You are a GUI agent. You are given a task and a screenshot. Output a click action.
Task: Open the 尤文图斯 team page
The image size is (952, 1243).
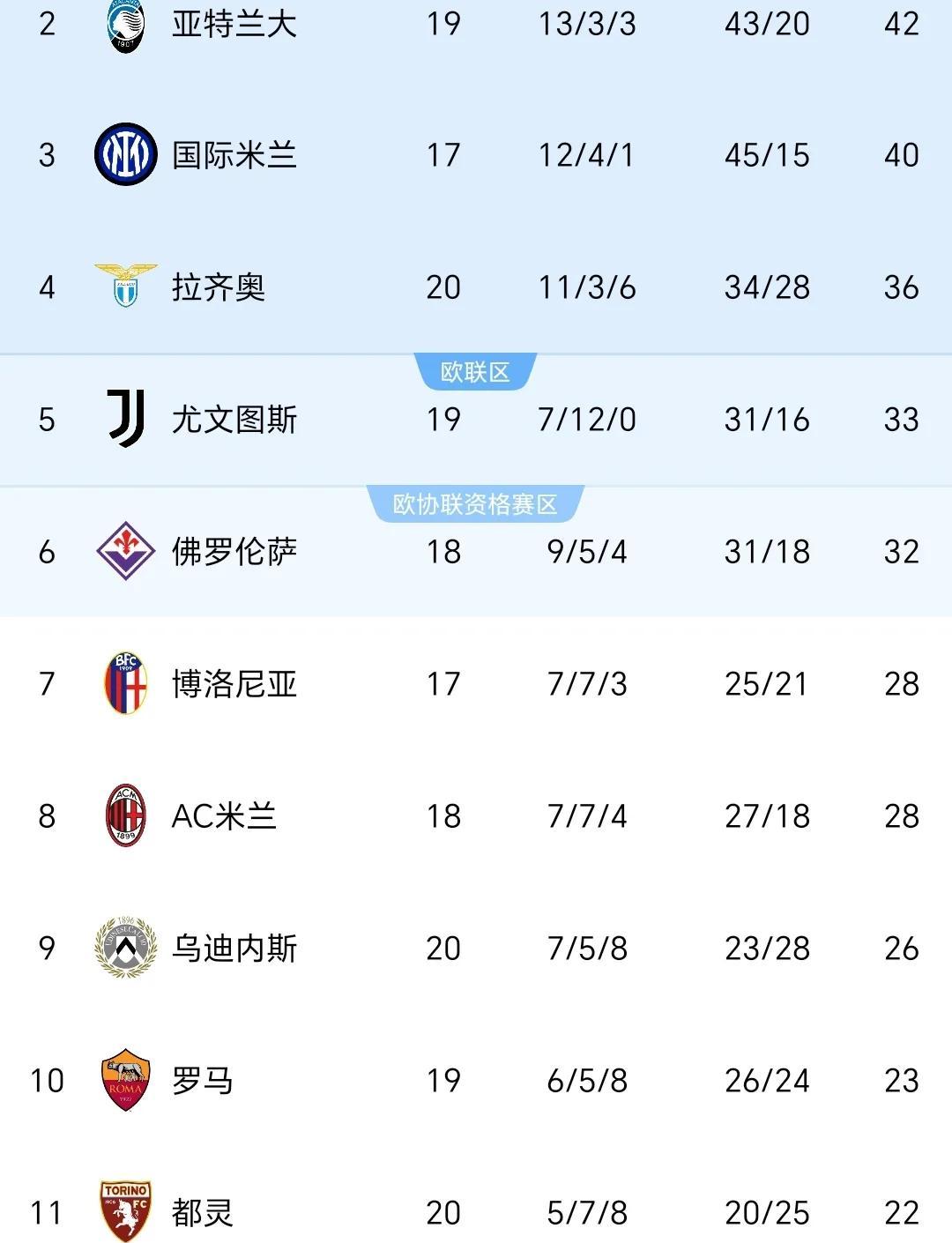point(232,421)
